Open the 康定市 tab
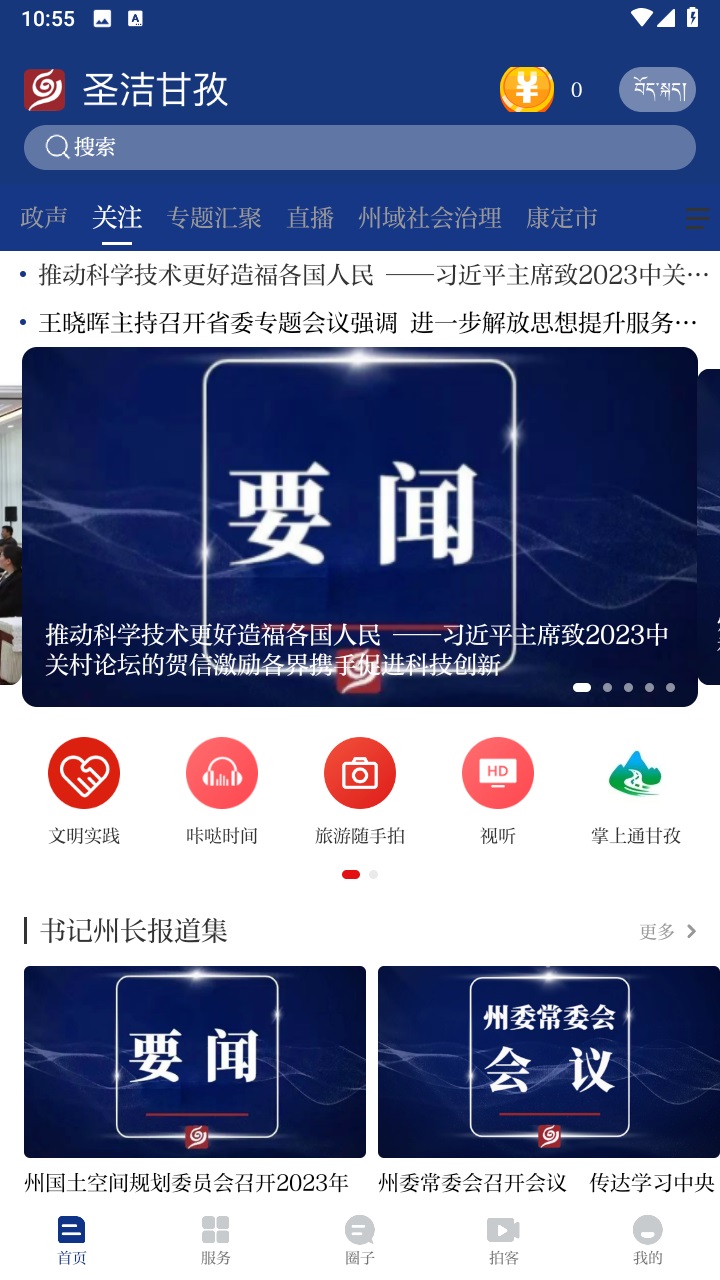The width and height of the screenshot is (720, 1280). [x=560, y=218]
